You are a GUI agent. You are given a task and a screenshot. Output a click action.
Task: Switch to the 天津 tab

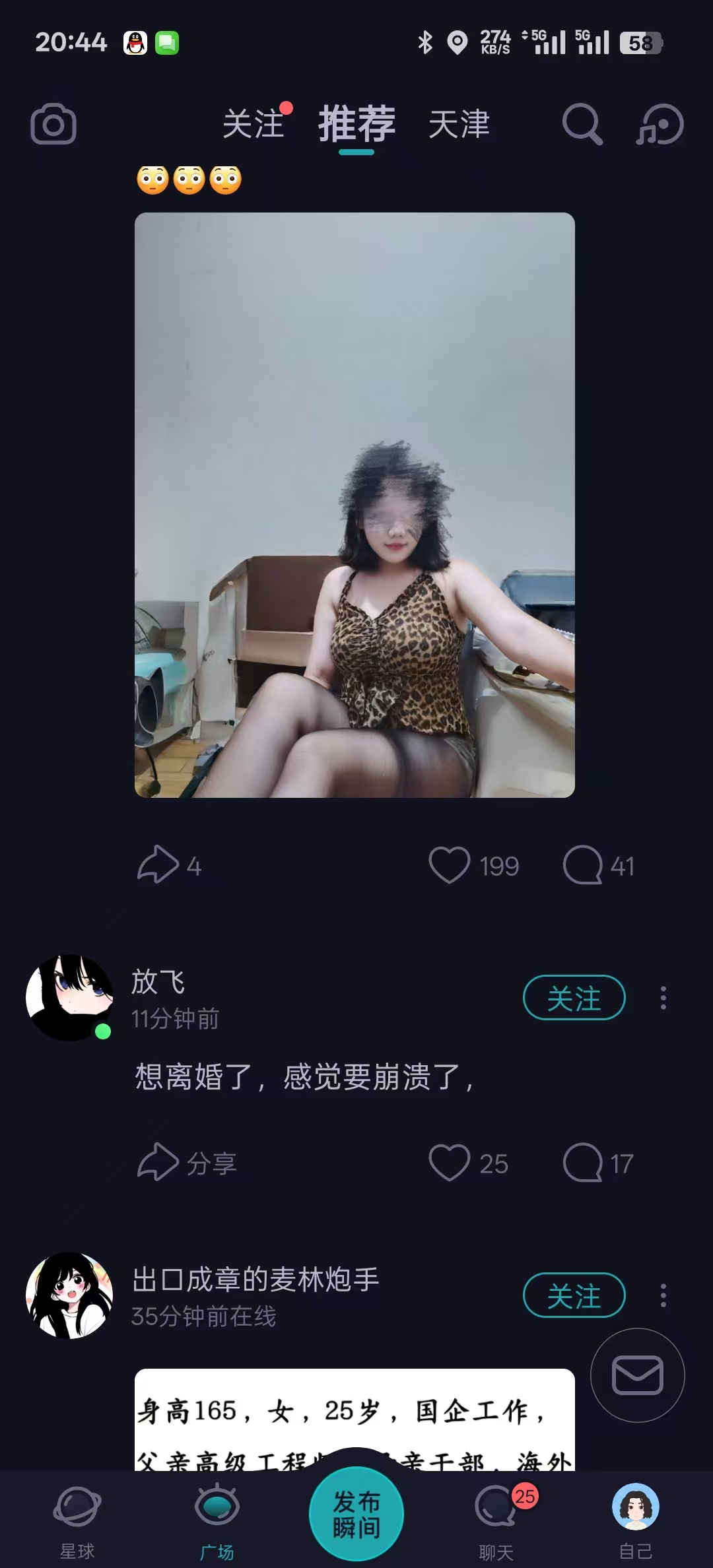coord(459,124)
